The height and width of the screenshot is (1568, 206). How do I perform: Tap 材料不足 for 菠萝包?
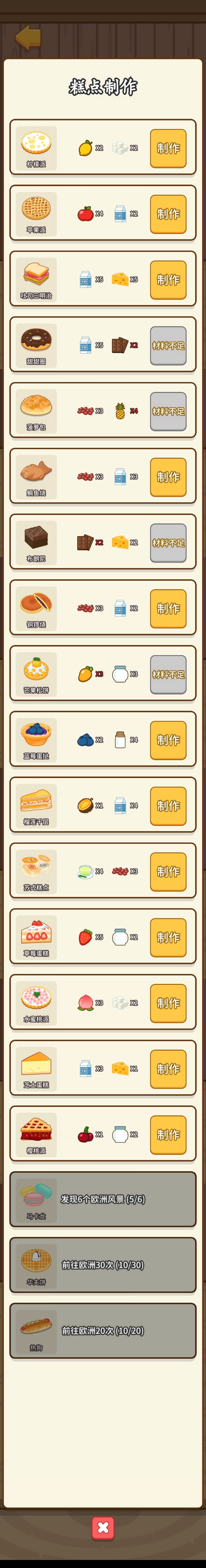pyautogui.click(x=168, y=411)
